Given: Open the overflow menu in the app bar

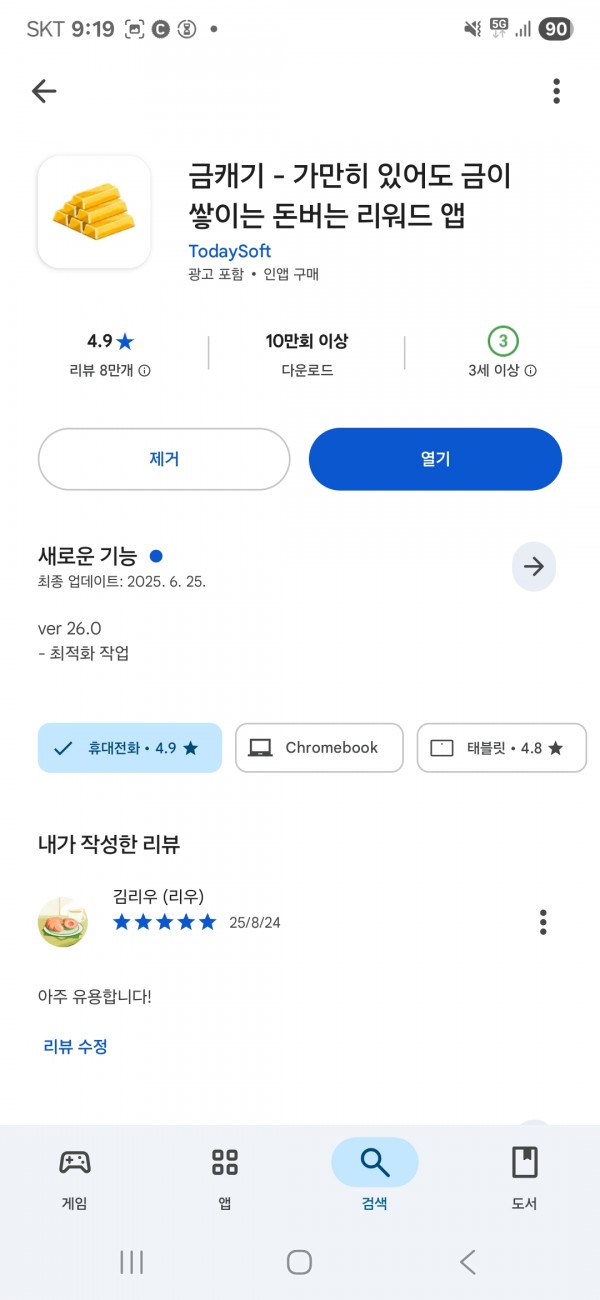Looking at the screenshot, I should pyautogui.click(x=556, y=91).
